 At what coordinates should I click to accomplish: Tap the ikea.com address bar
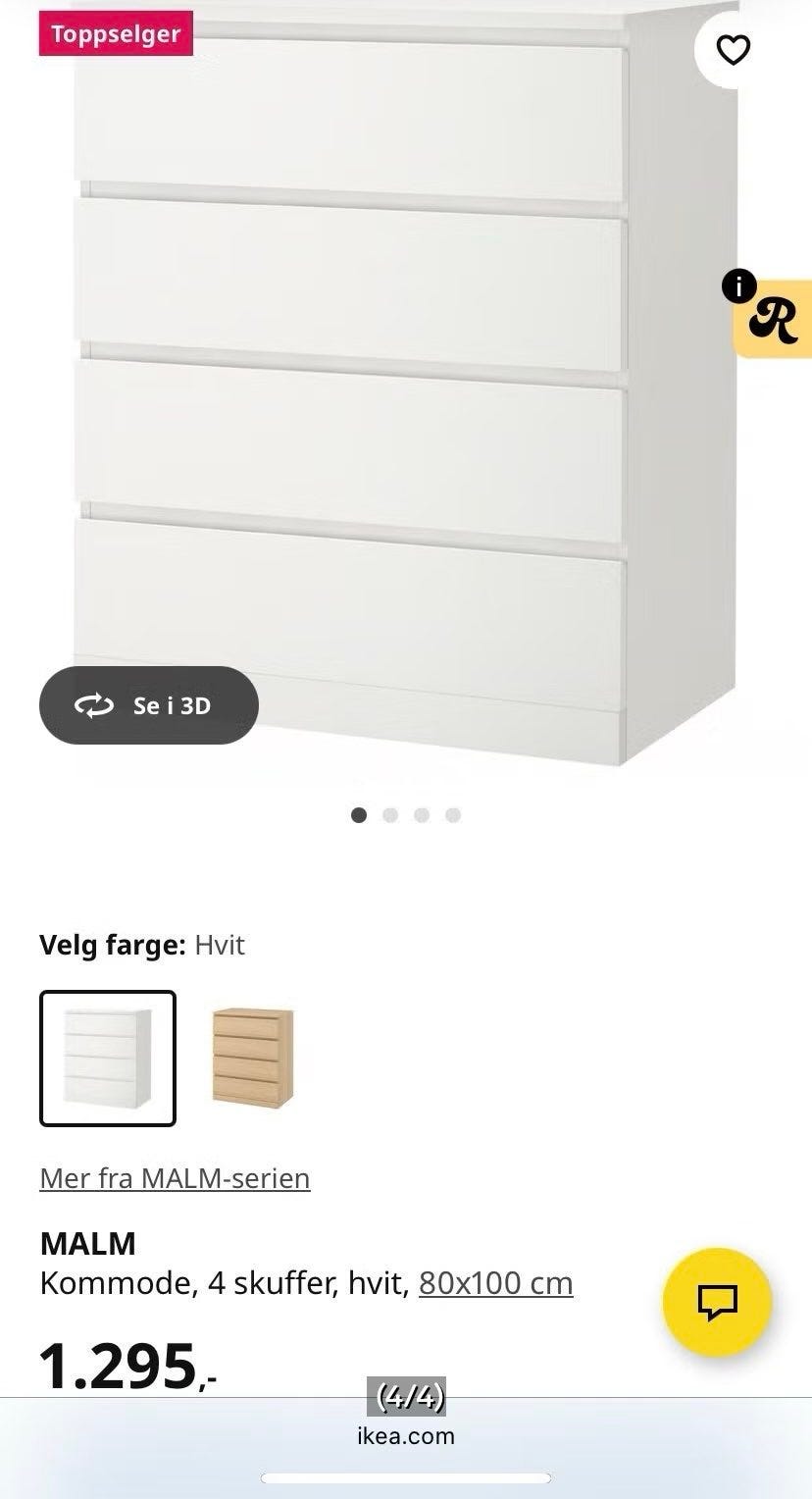406,1436
